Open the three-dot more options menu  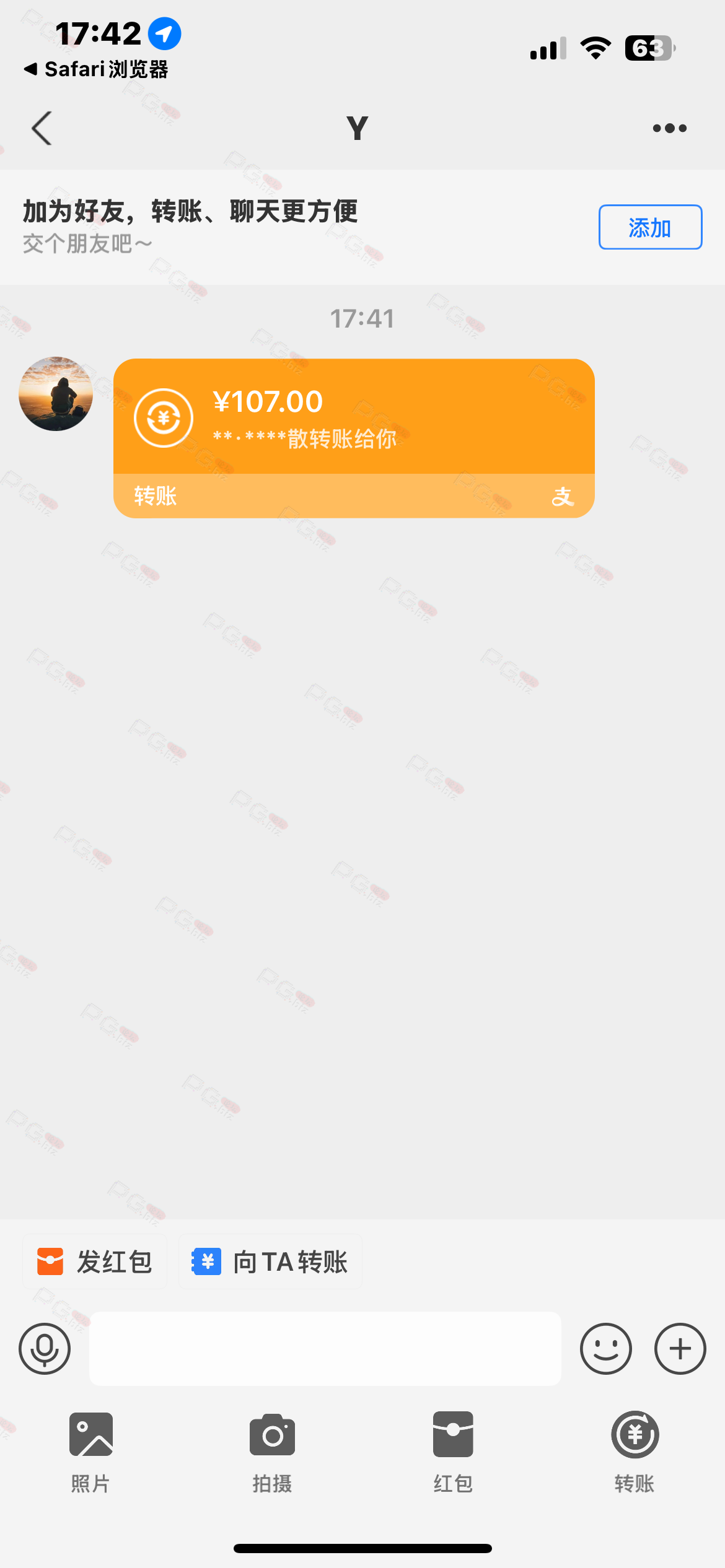pos(669,128)
